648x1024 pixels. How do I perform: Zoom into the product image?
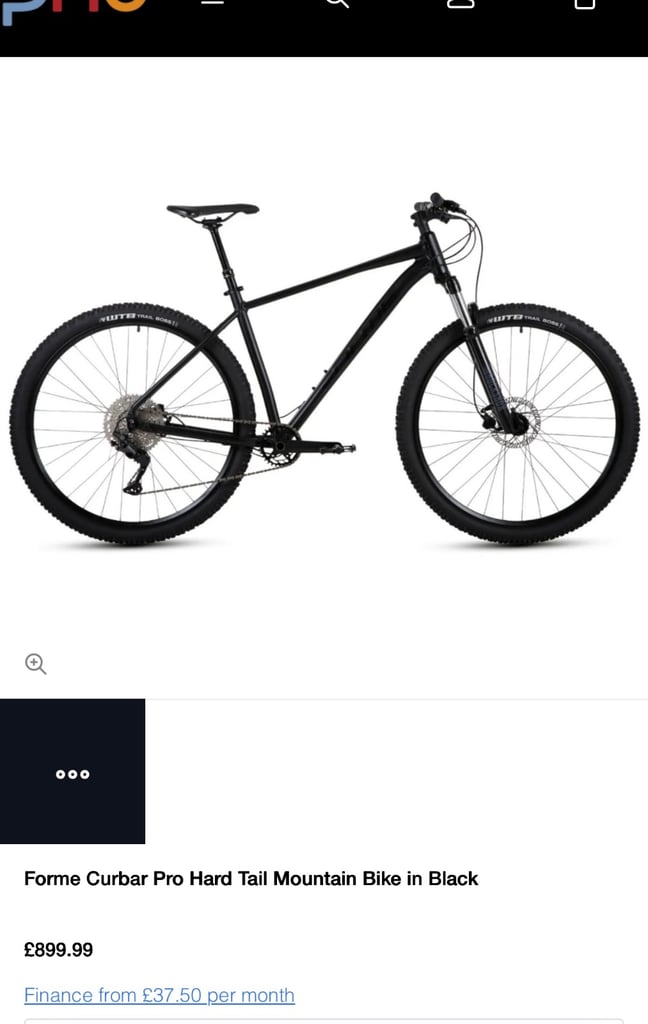(x=36, y=664)
